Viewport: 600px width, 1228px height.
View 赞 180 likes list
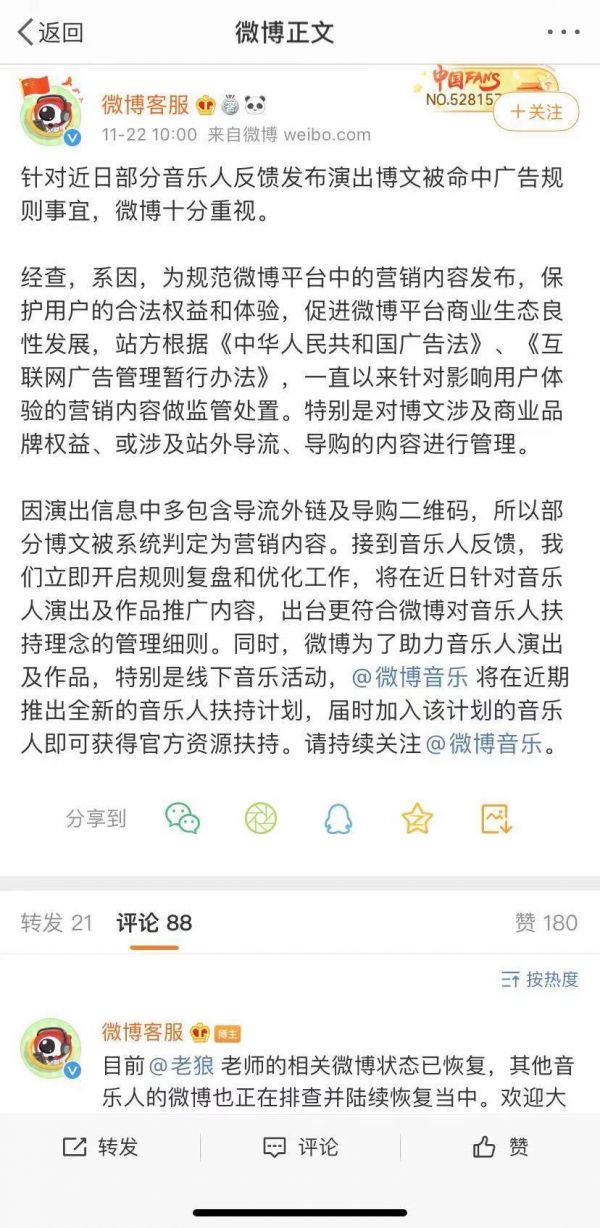[x=546, y=922]
